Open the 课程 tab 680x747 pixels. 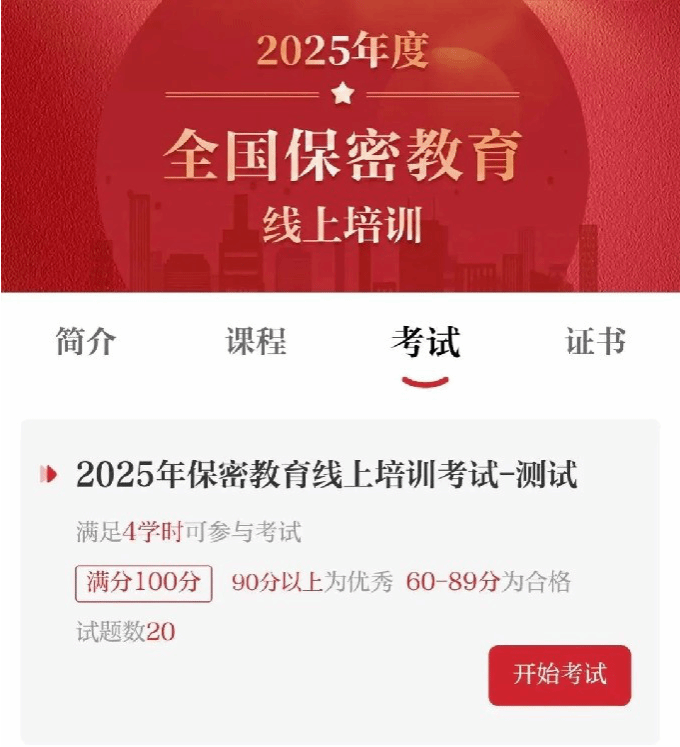click(x=256, y=342)
